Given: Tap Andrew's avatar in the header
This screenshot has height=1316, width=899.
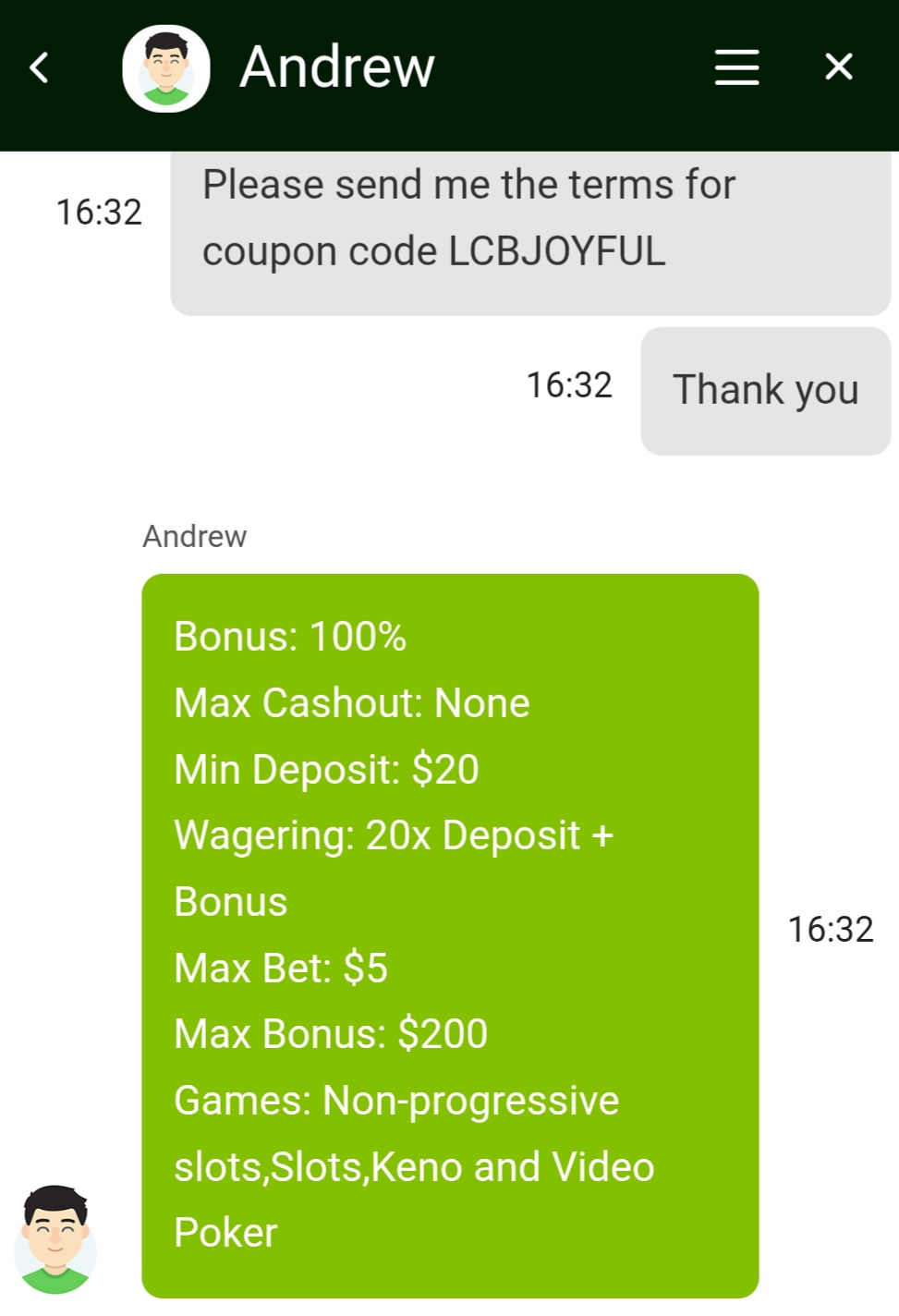Looking at the screenshot, I should (x=166, y=68).
